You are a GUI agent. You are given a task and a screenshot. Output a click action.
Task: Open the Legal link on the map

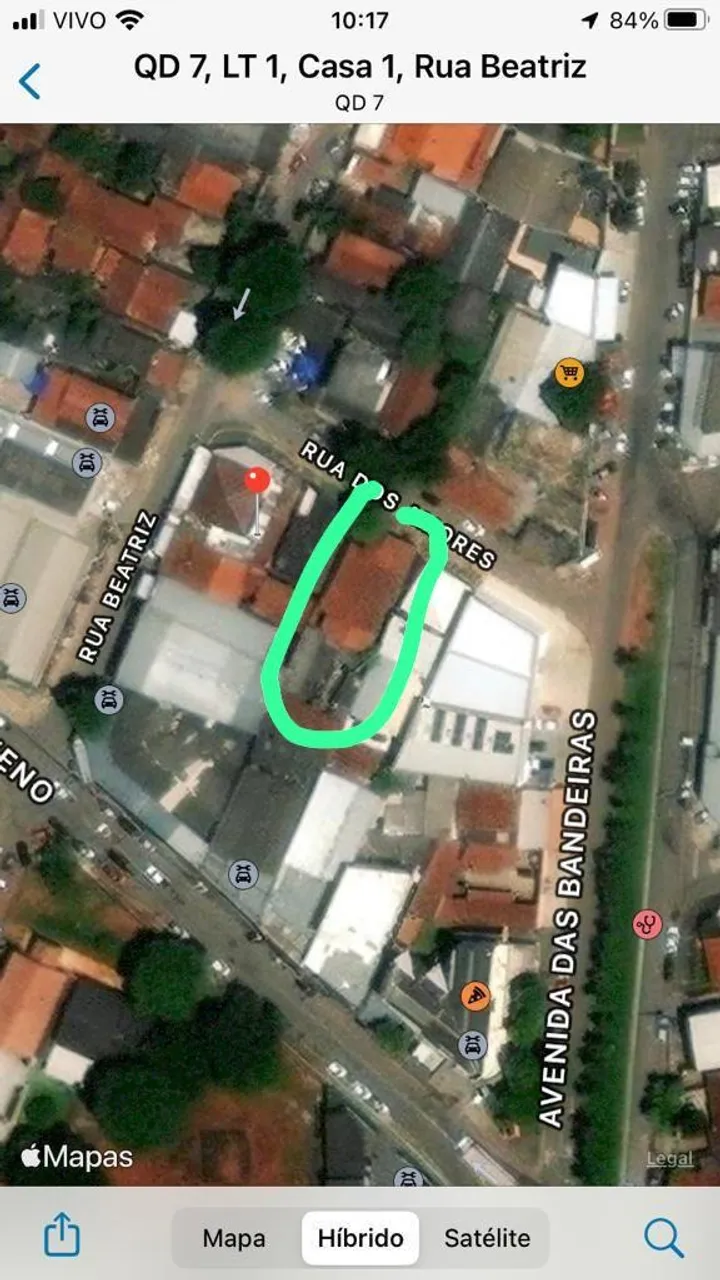(x=669, y=1159)
